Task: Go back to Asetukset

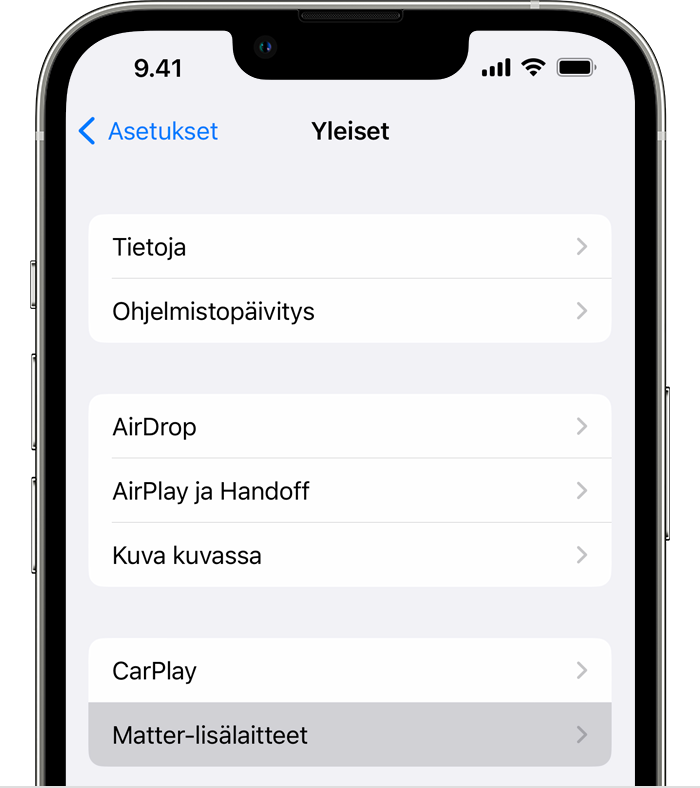Action: pyautogui.click(x=148, y=131)
